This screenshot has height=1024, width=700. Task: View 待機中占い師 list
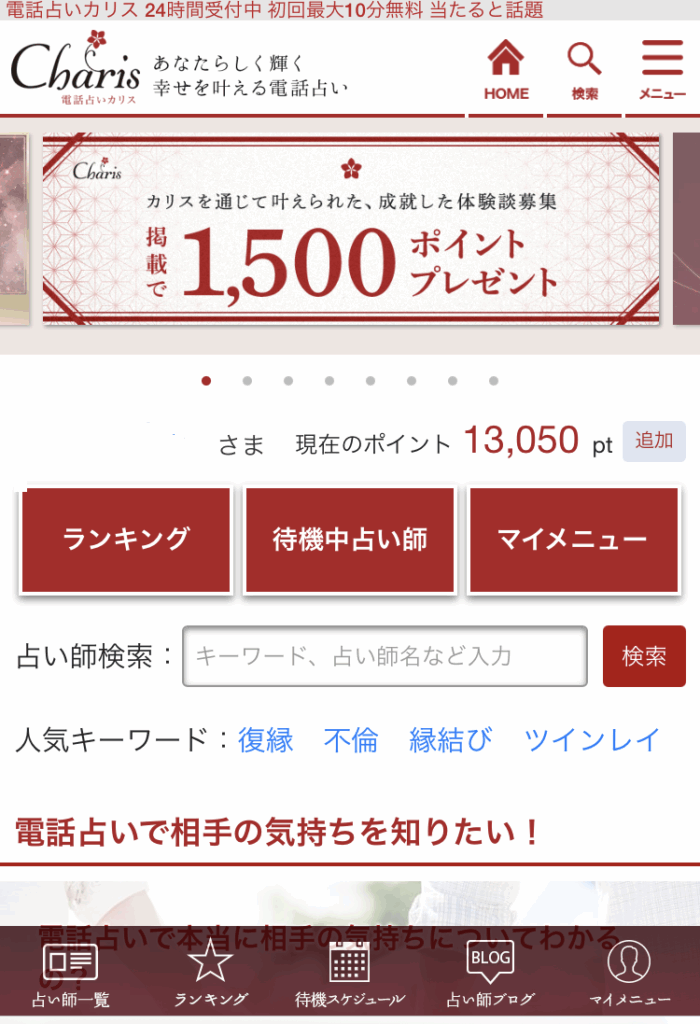pos(350,540)
